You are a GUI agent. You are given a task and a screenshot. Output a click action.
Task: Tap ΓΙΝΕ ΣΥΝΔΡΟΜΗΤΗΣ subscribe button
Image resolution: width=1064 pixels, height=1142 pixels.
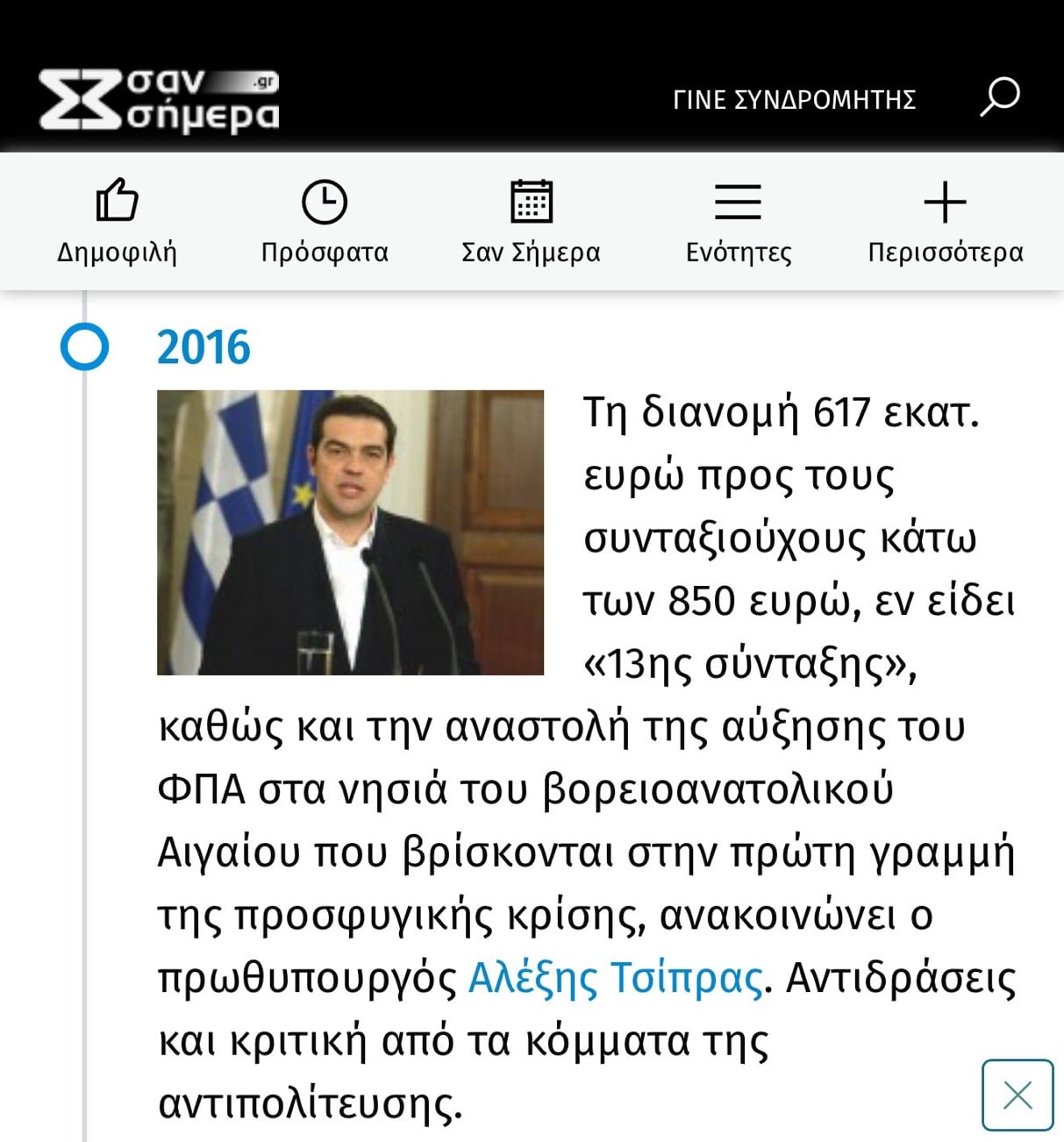pyautogui.click(x=794, y=100)
